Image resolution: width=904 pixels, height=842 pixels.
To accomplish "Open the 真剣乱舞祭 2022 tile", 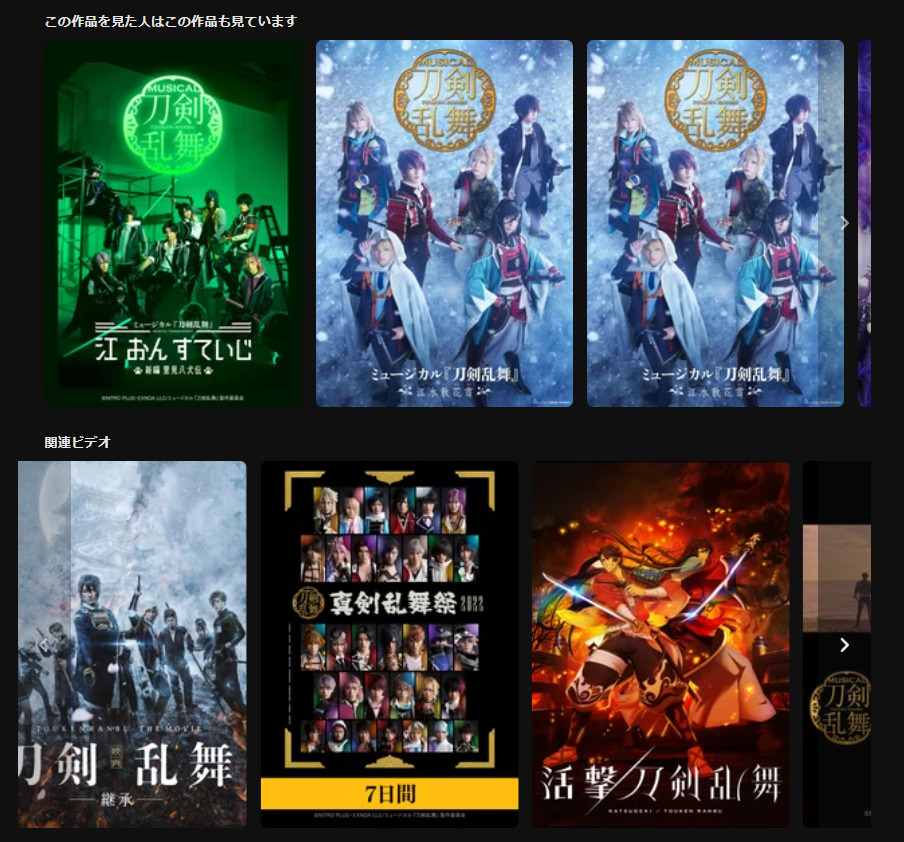I will [x=389, y=644].
